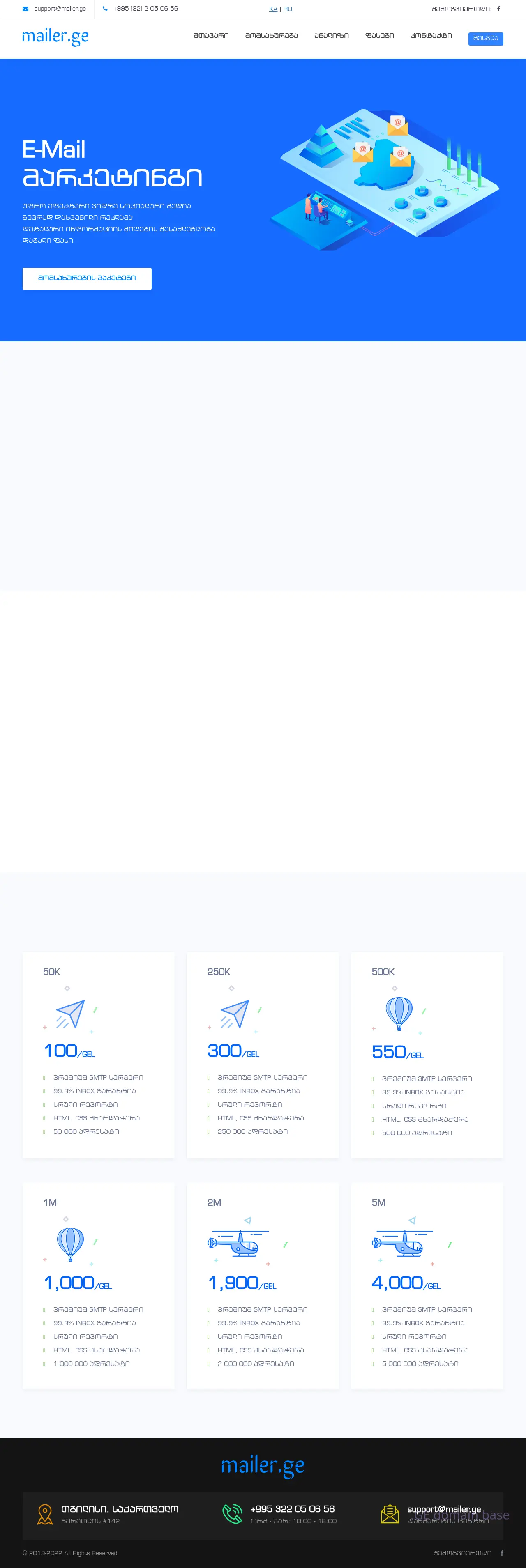Open the Facebook icon in the footer
The image size is (526, 1568).
pyautogui.click(x=502, y=1553)
